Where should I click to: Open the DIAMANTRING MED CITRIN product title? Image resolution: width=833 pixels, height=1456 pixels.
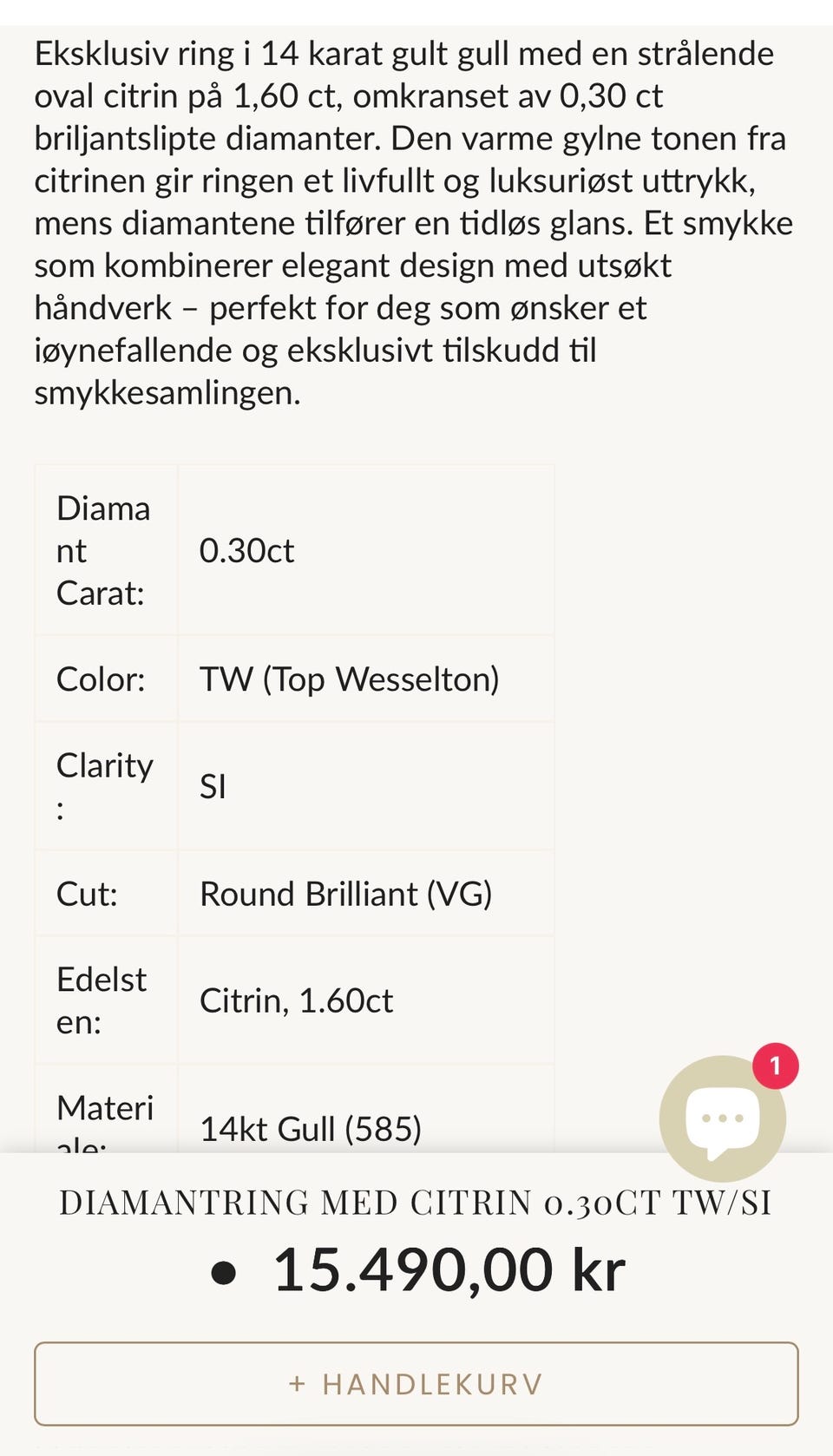(x=416, y=1203)
